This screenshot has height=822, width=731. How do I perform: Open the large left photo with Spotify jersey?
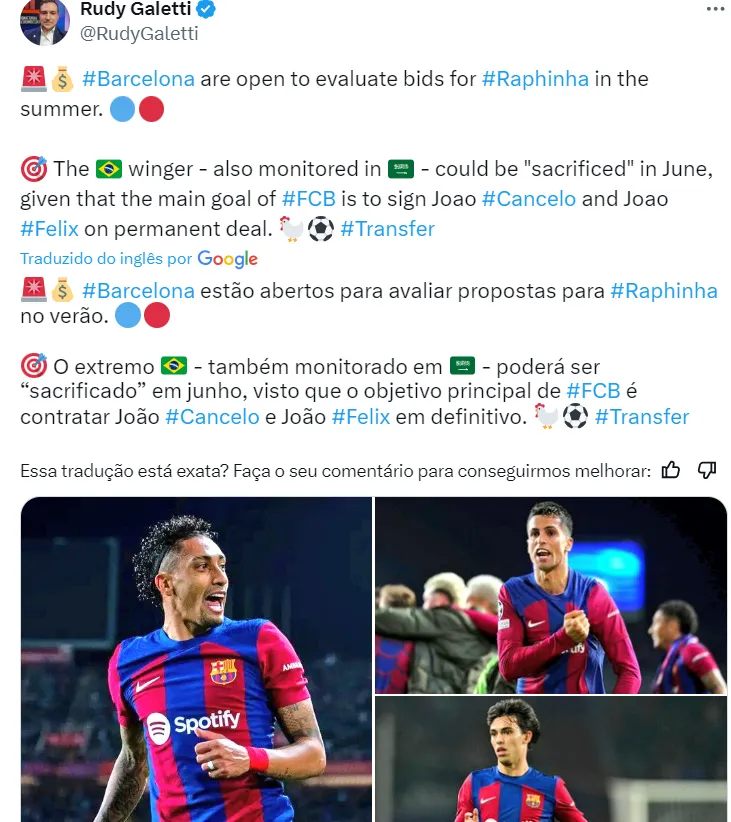[196, 660]
